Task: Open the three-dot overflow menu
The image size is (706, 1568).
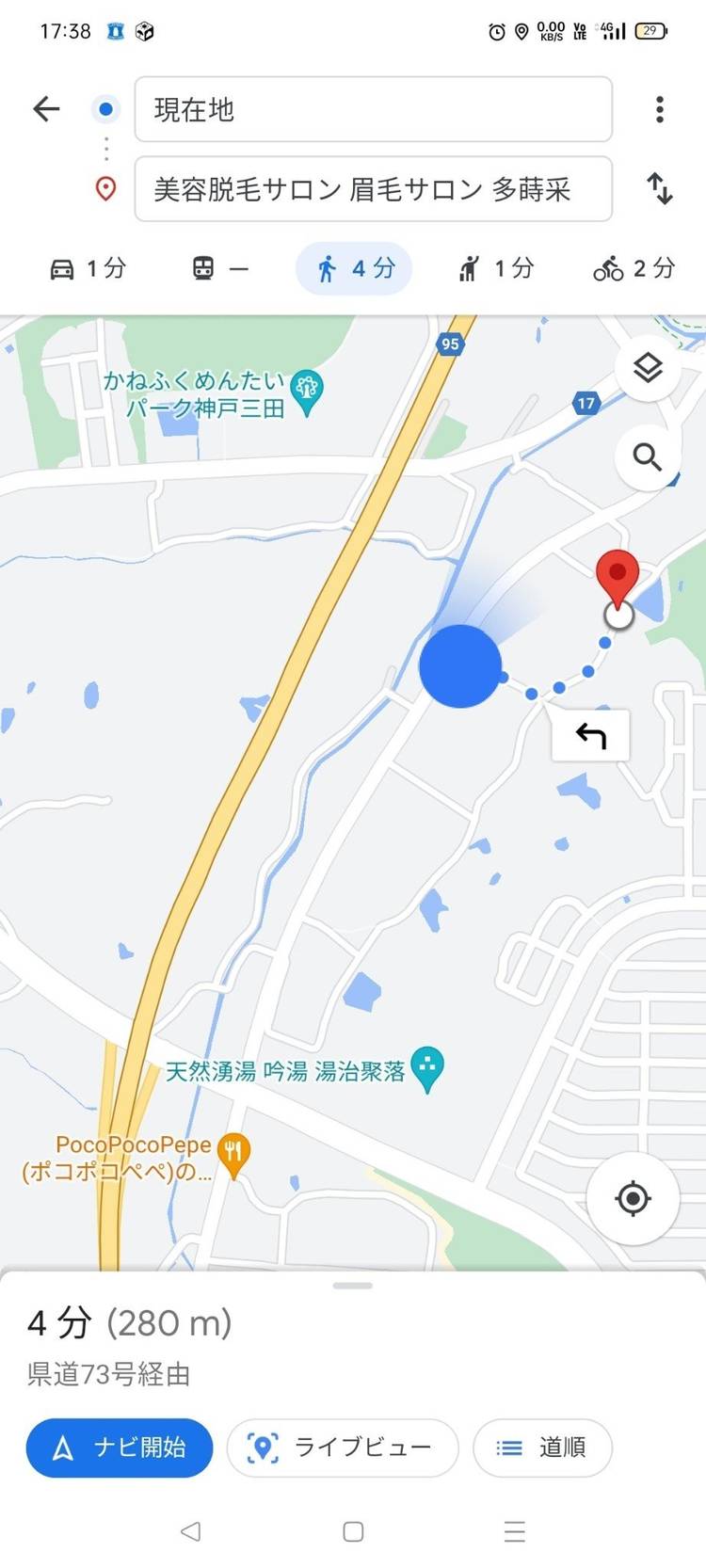Action: point(660,109)
